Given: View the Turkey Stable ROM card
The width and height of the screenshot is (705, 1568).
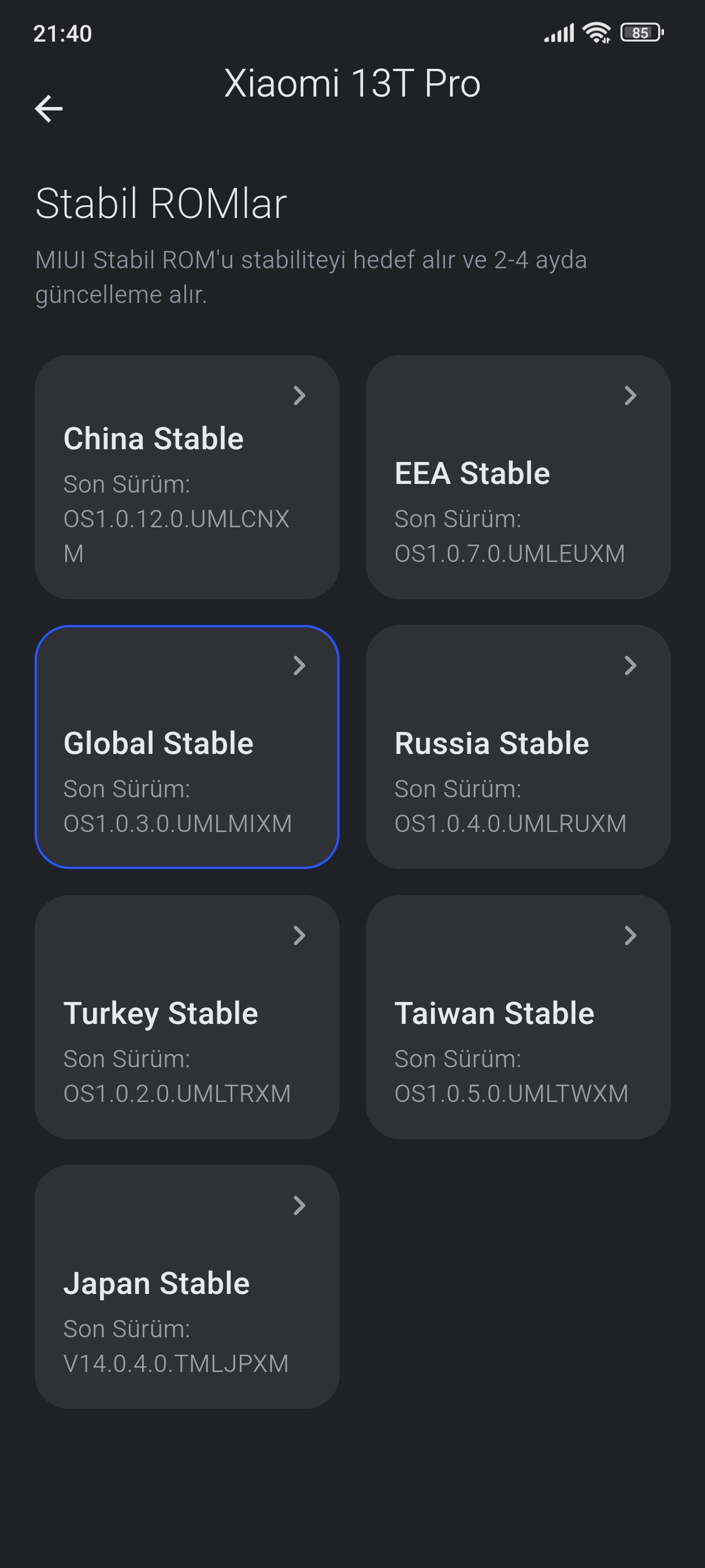Looking at the screenshot, I should 187,1016.
